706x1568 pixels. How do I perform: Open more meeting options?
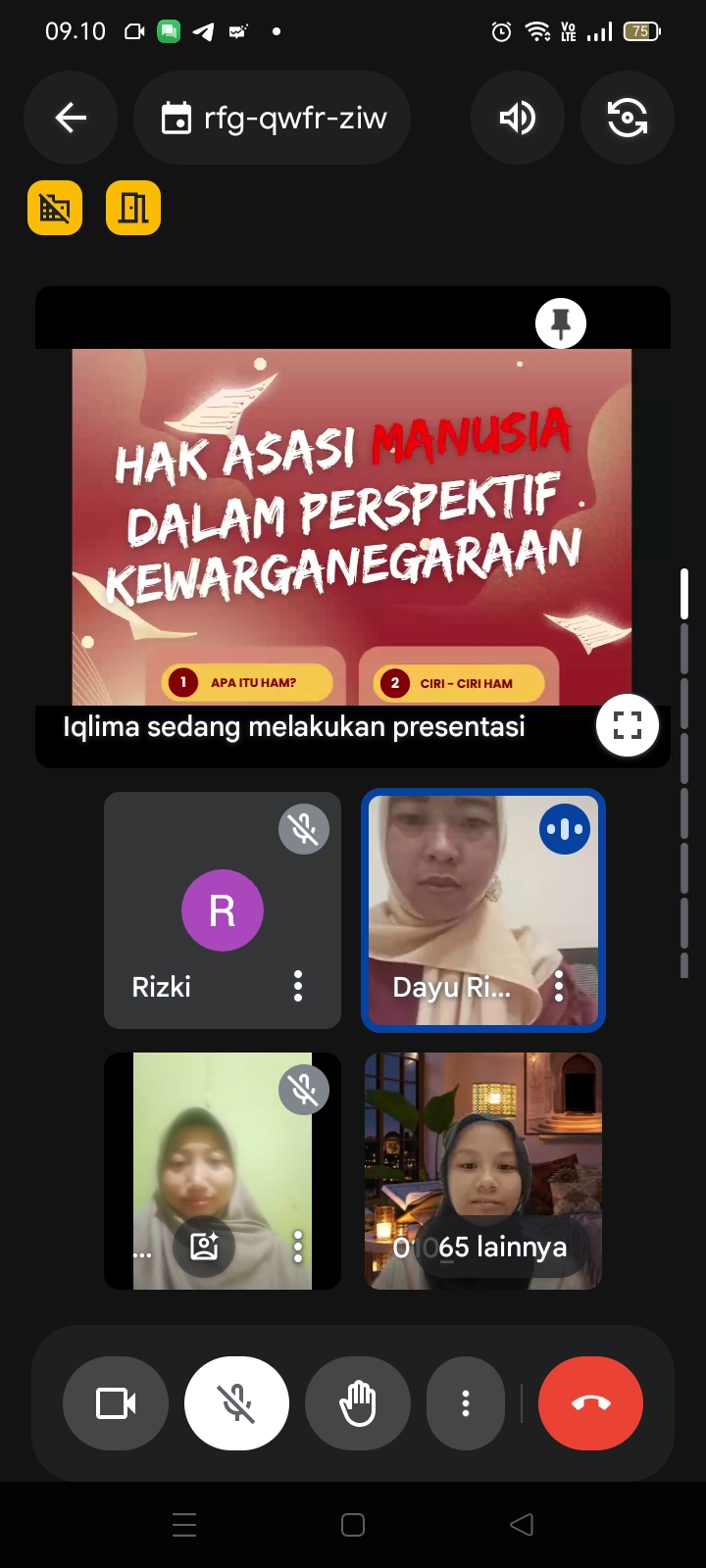(x=466, y=1403)
